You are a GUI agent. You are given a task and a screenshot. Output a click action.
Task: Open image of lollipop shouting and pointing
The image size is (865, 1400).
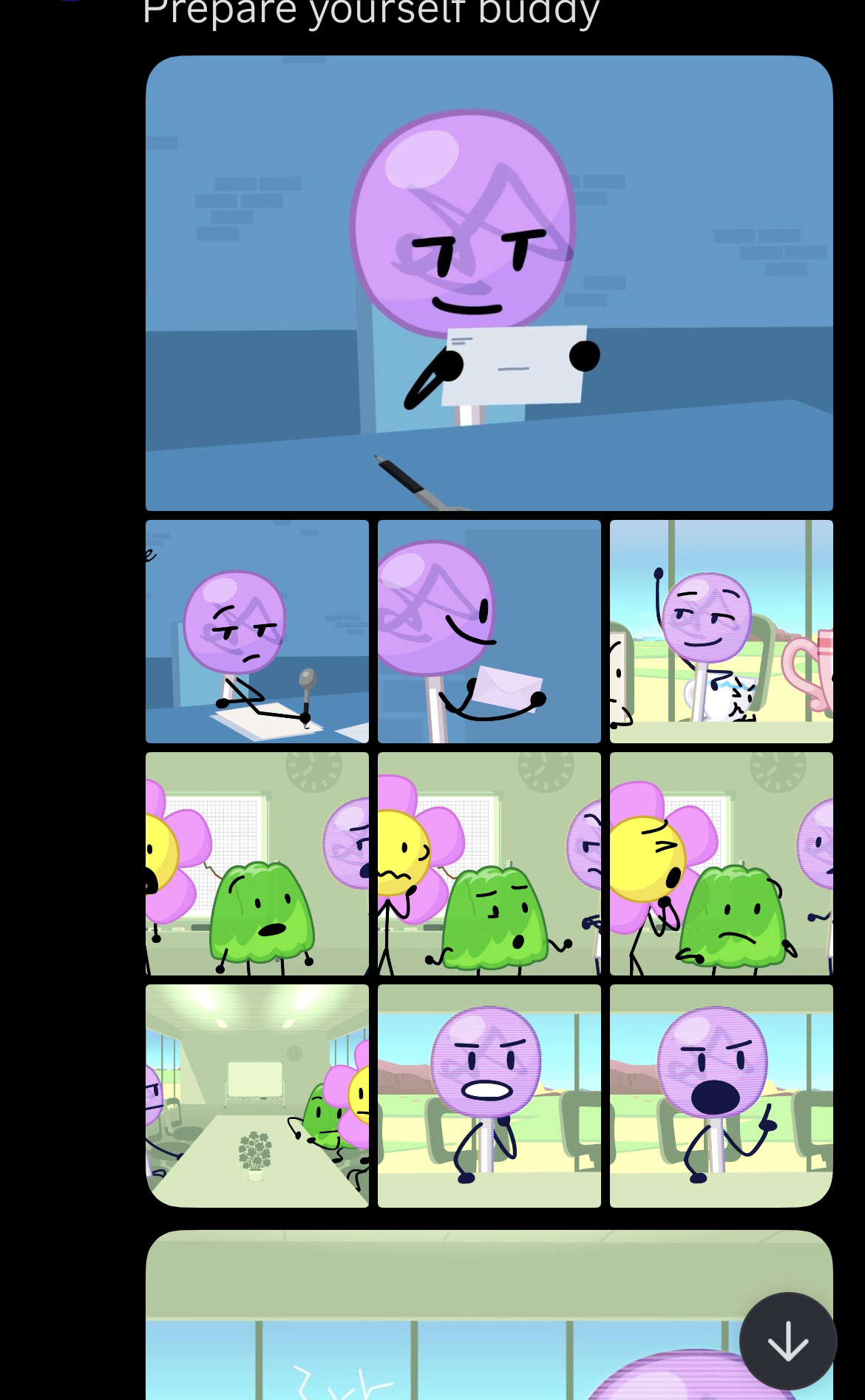[x=721, y=1095]
